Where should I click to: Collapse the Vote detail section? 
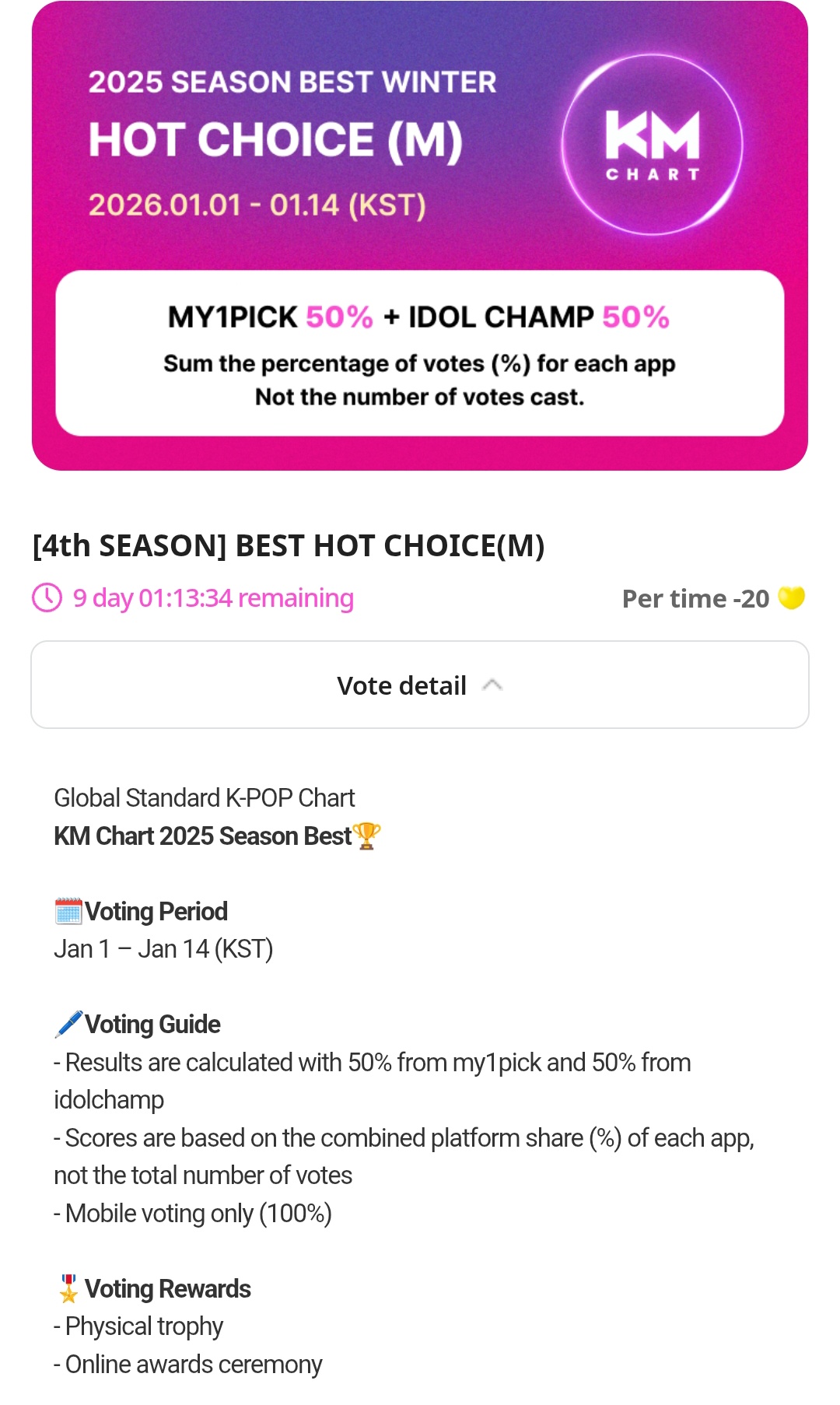(x=420, y=685)
